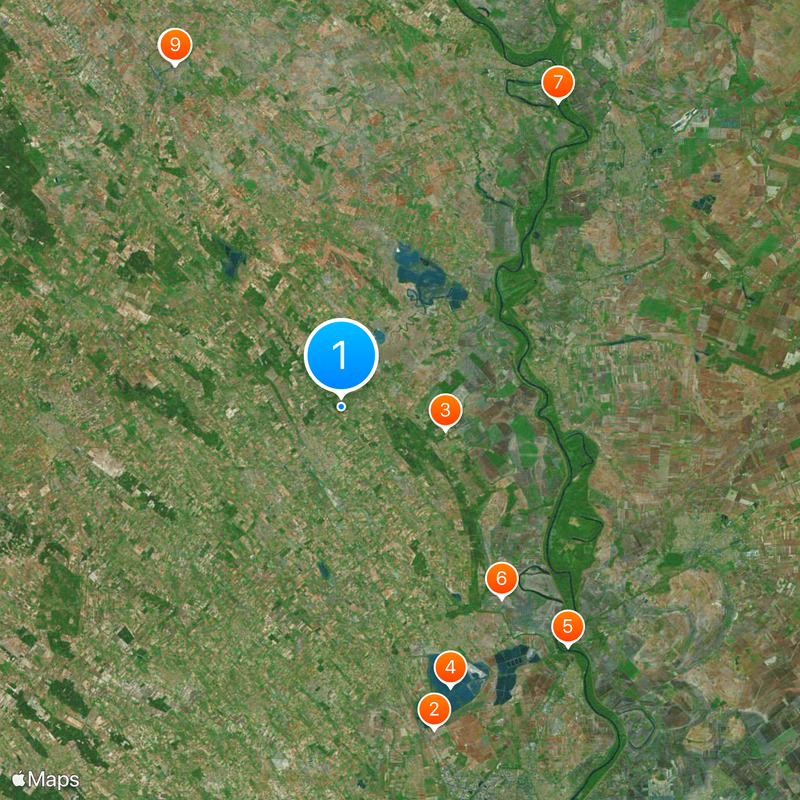
Task: Tap map pin number 3
Action: (x=444, y=409)
